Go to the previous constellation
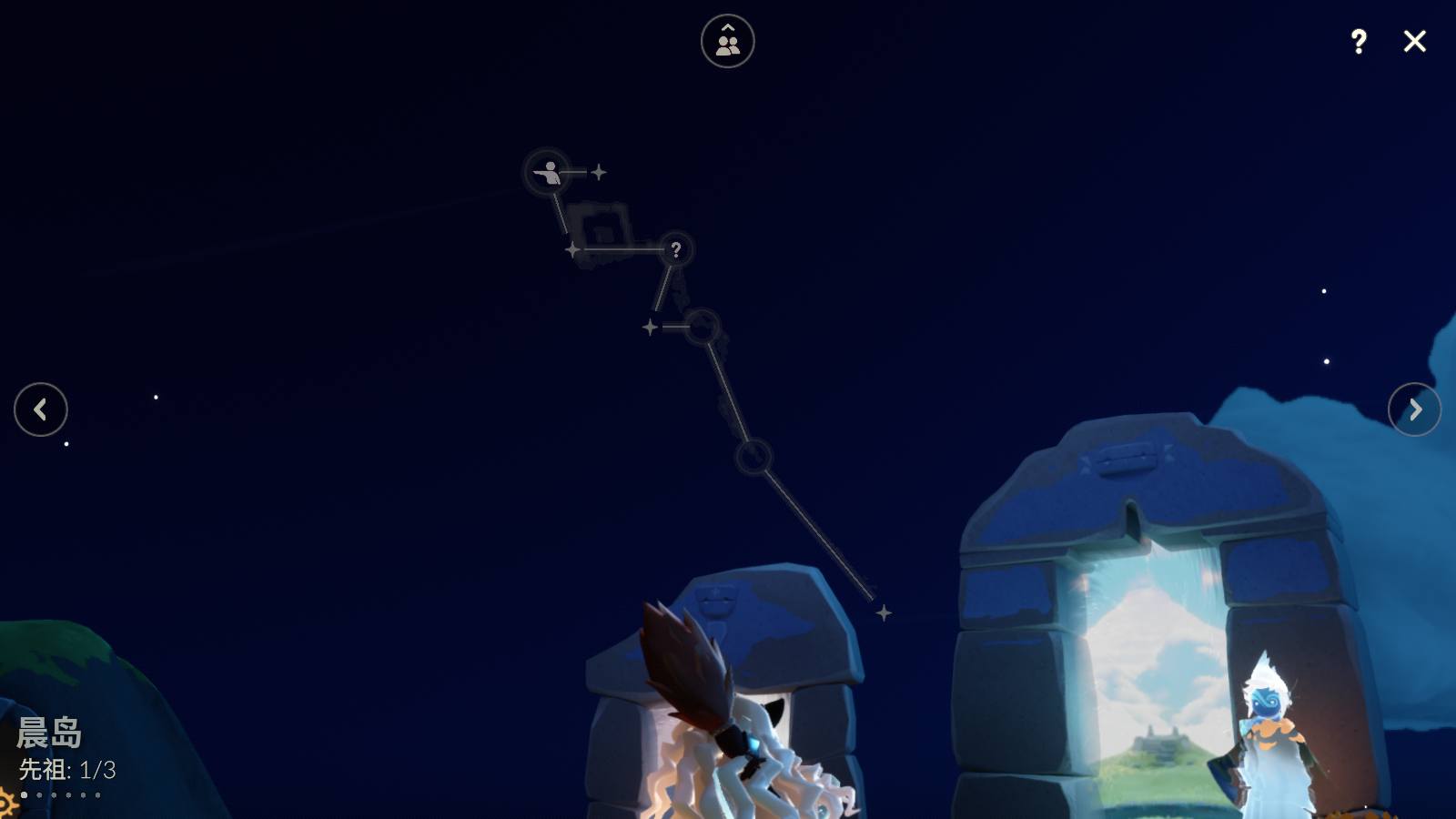 (x=41, y=409)
